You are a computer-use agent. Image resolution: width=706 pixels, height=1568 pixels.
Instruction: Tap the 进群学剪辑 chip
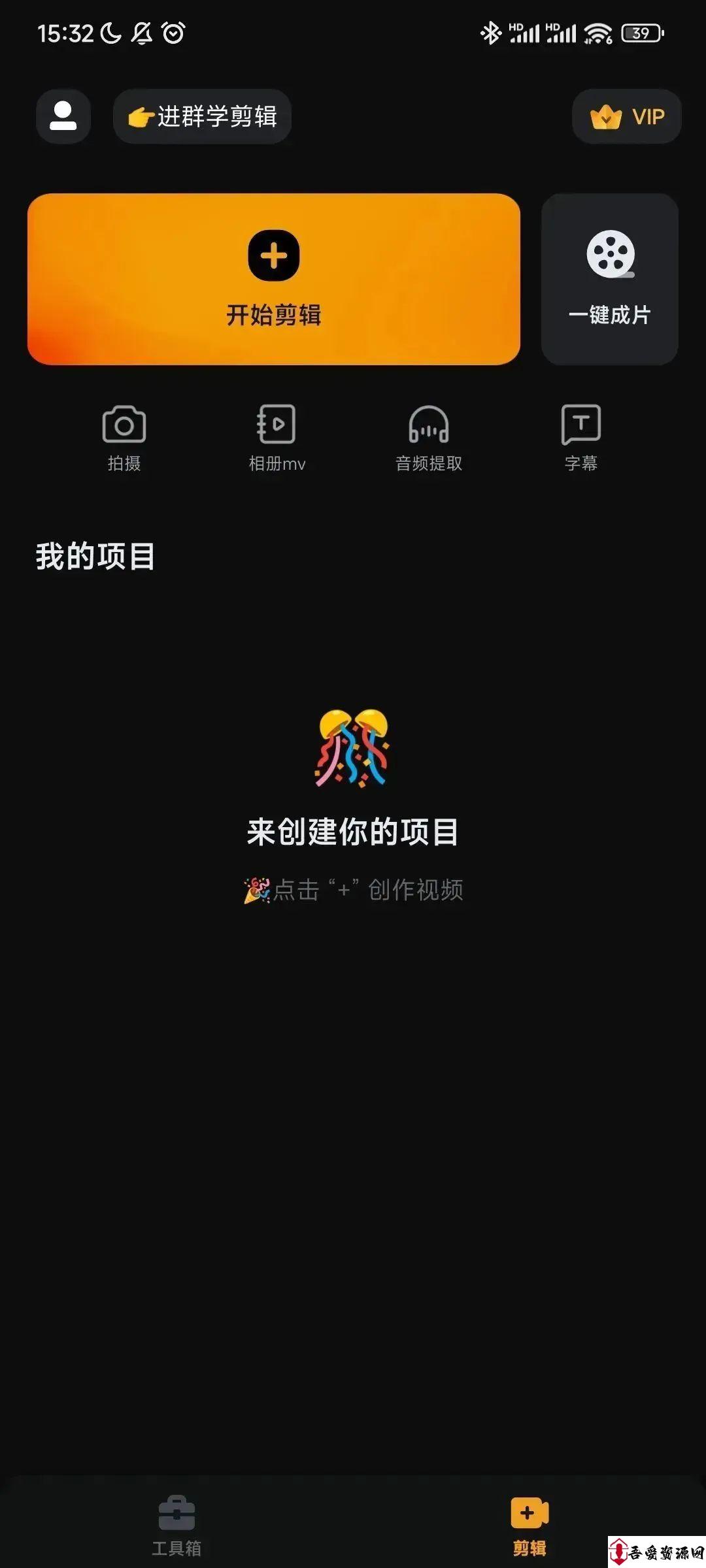tap(202, 116)
